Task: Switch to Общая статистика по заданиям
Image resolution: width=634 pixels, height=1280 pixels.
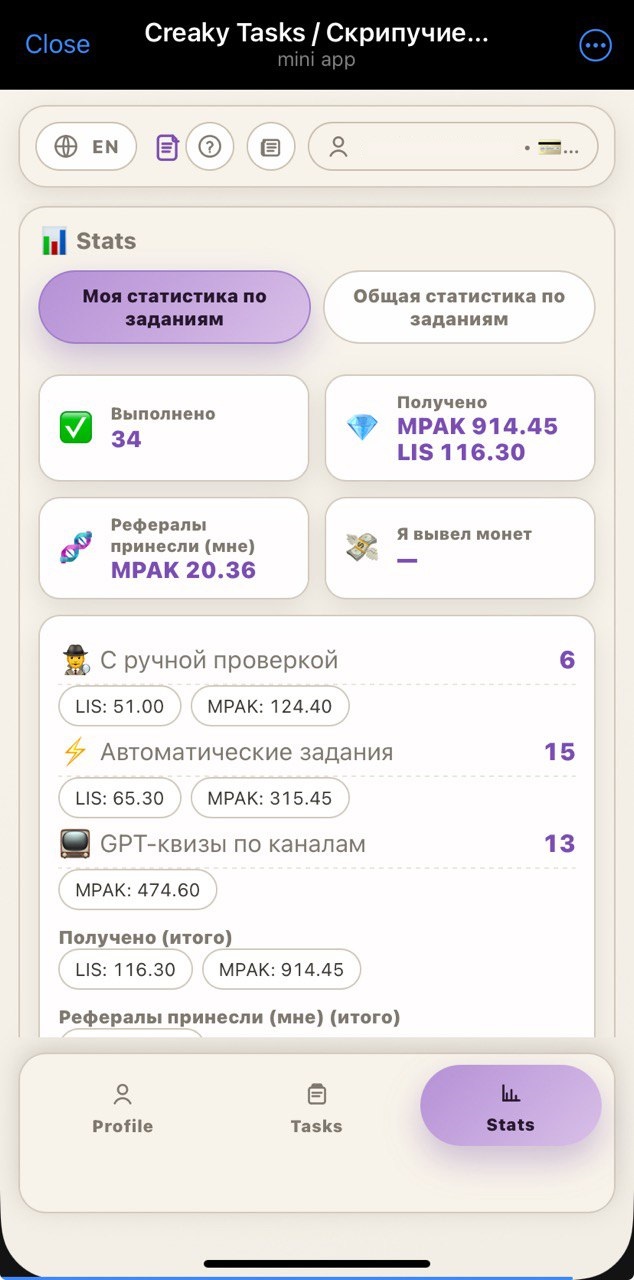Action: pos(459,307)
